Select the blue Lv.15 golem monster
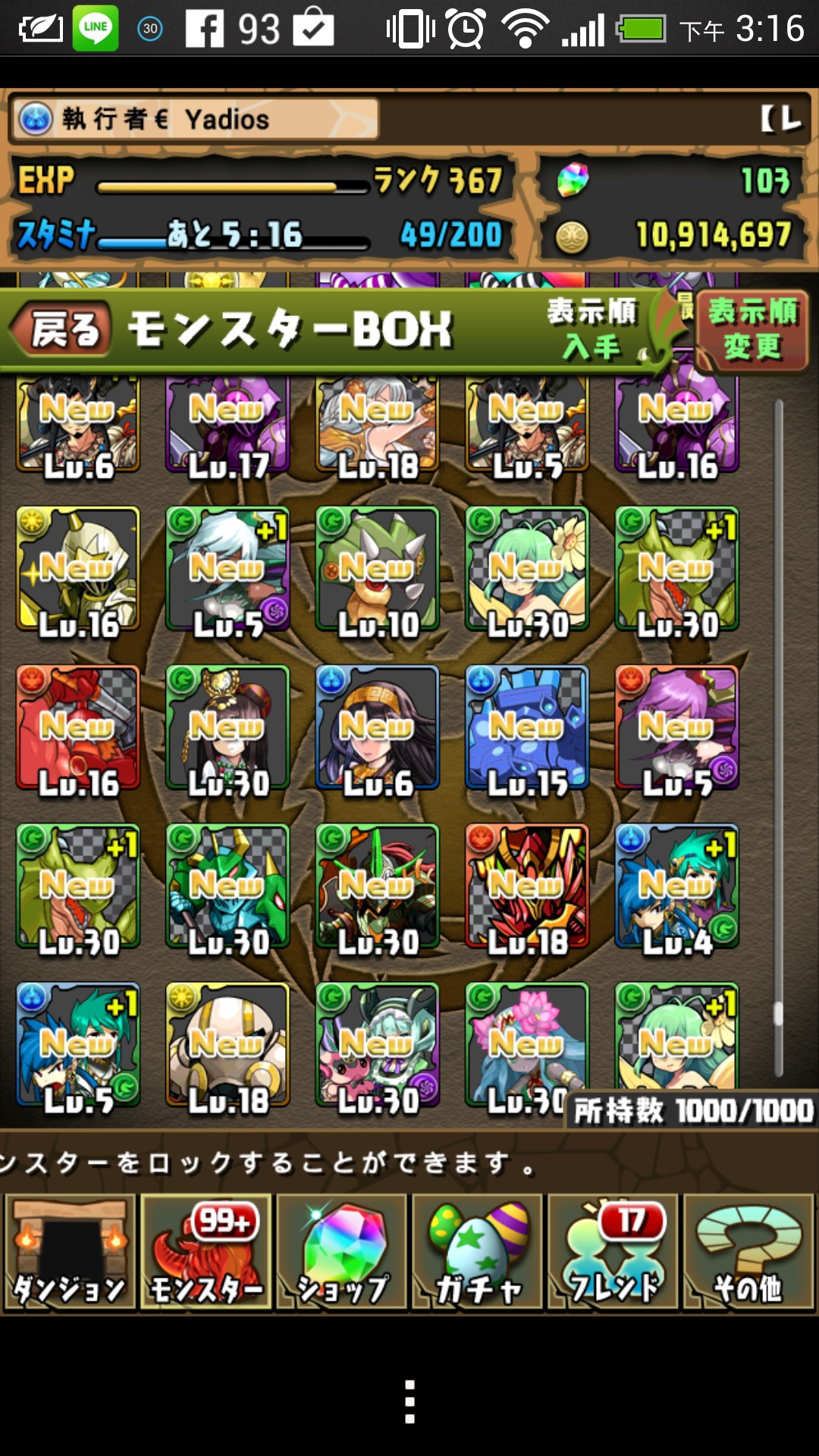Image resolution: width=819 pixels, height=1456 pixels. 527,728
